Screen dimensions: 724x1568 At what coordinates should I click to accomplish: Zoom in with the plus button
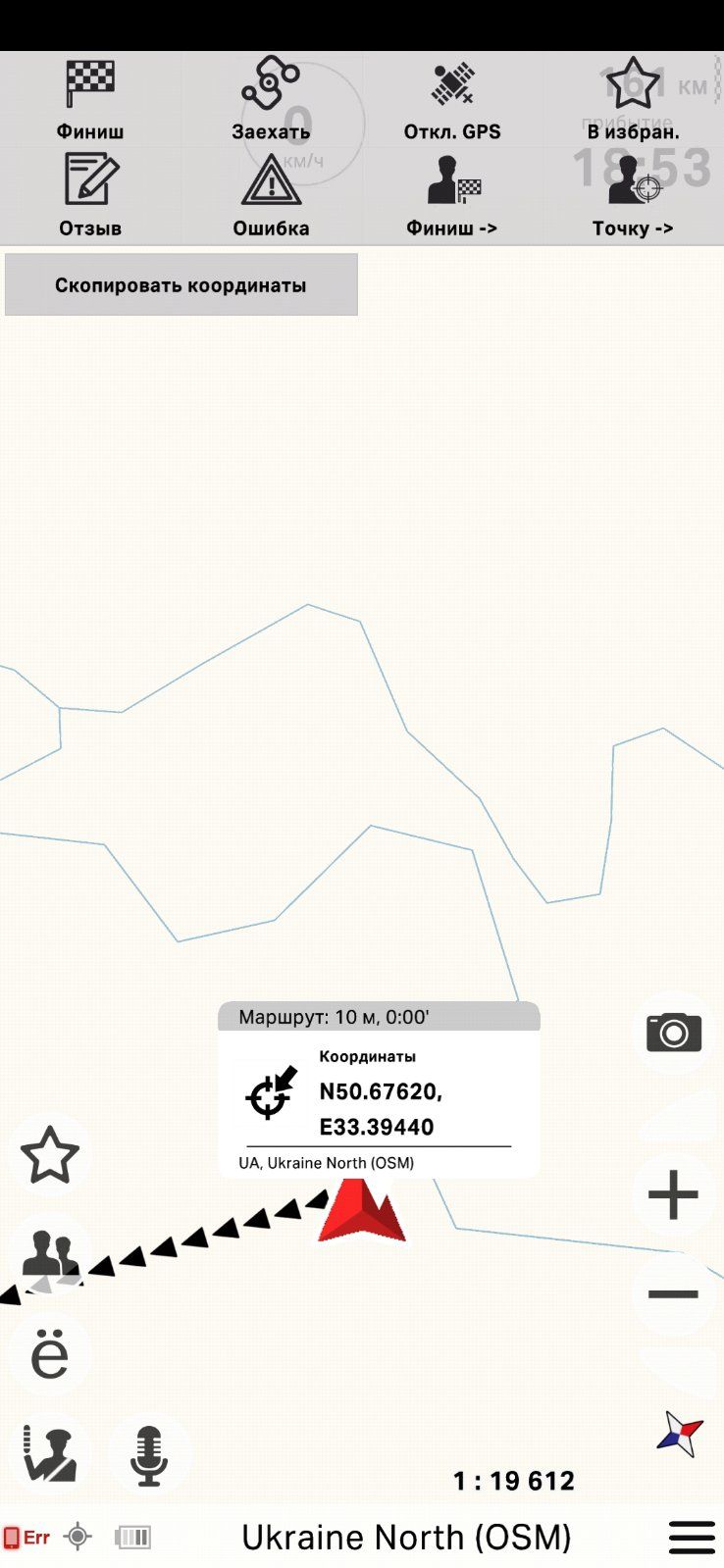[674, 1195]
